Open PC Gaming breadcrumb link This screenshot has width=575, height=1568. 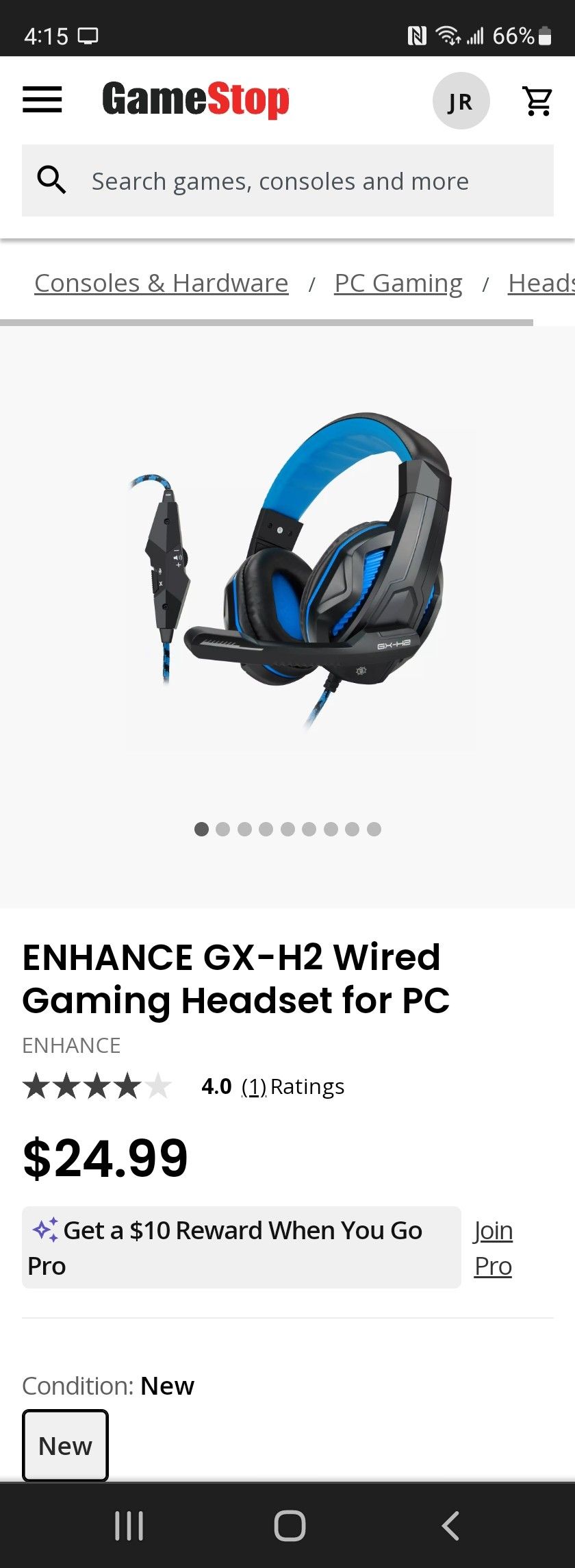pyautogui.click(x=398, y=283)
